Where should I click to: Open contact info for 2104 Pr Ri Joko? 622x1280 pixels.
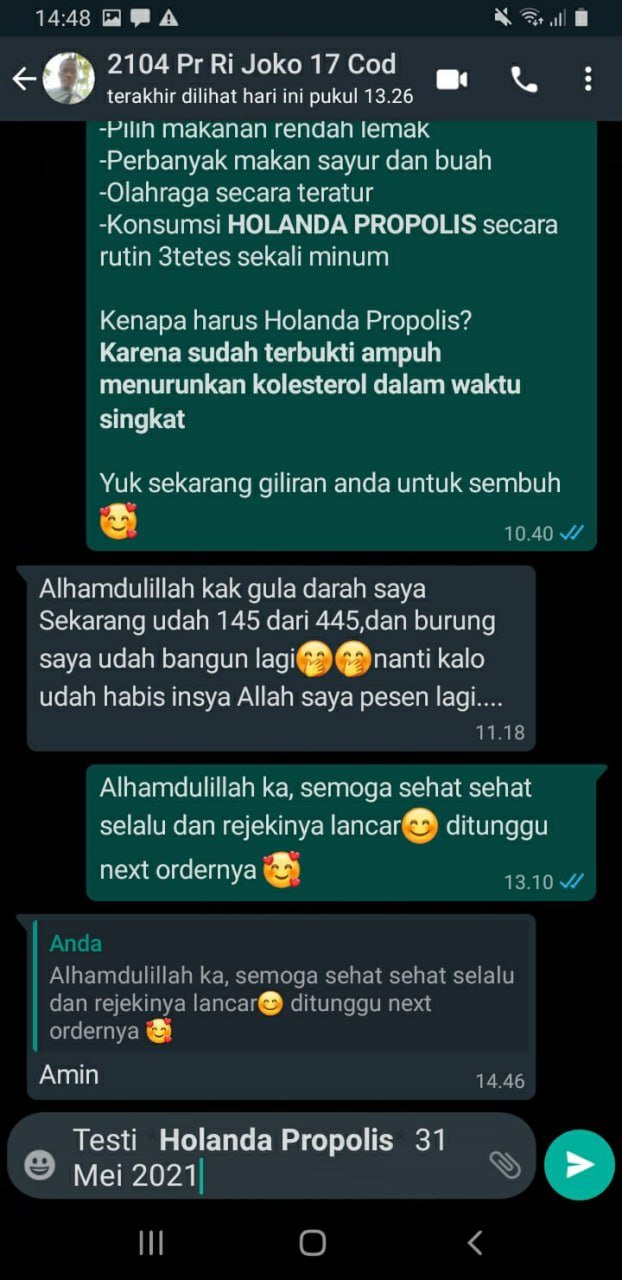pyautogui.click(x=250, y=78)
